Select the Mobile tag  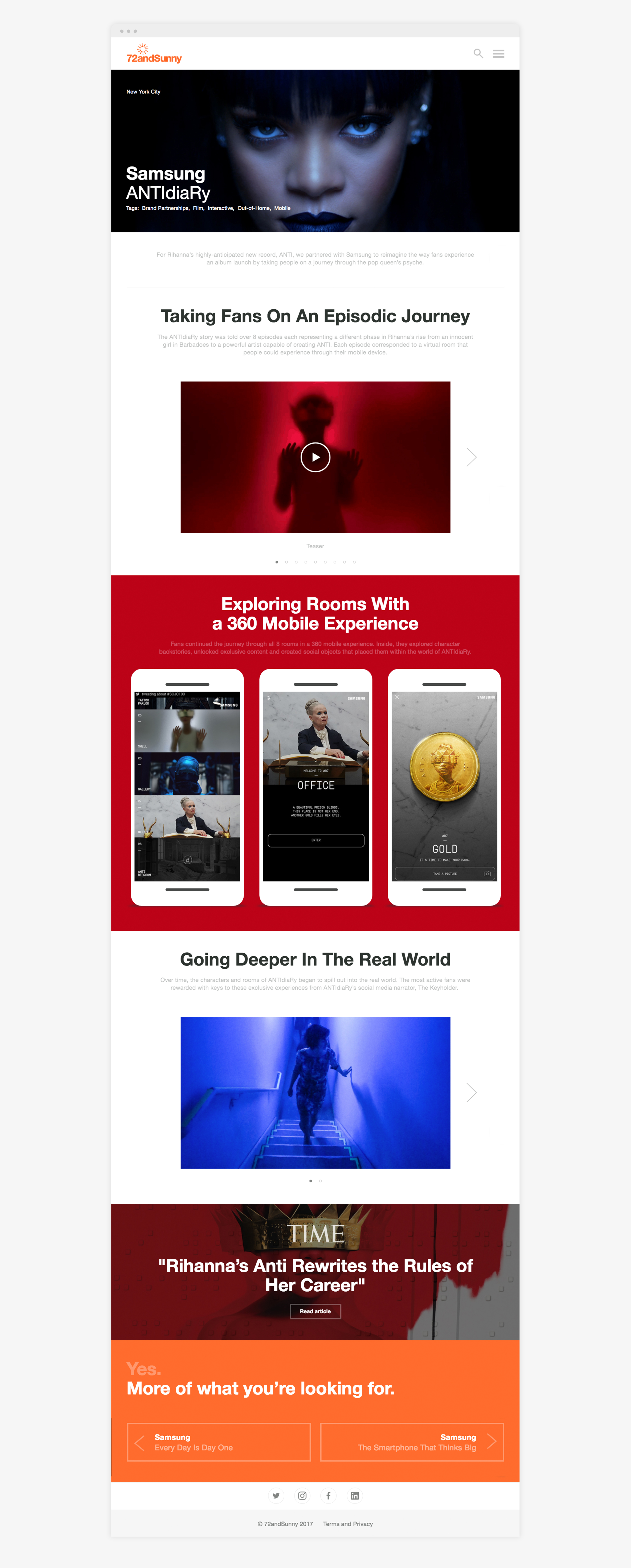click(x=282, y=208)
